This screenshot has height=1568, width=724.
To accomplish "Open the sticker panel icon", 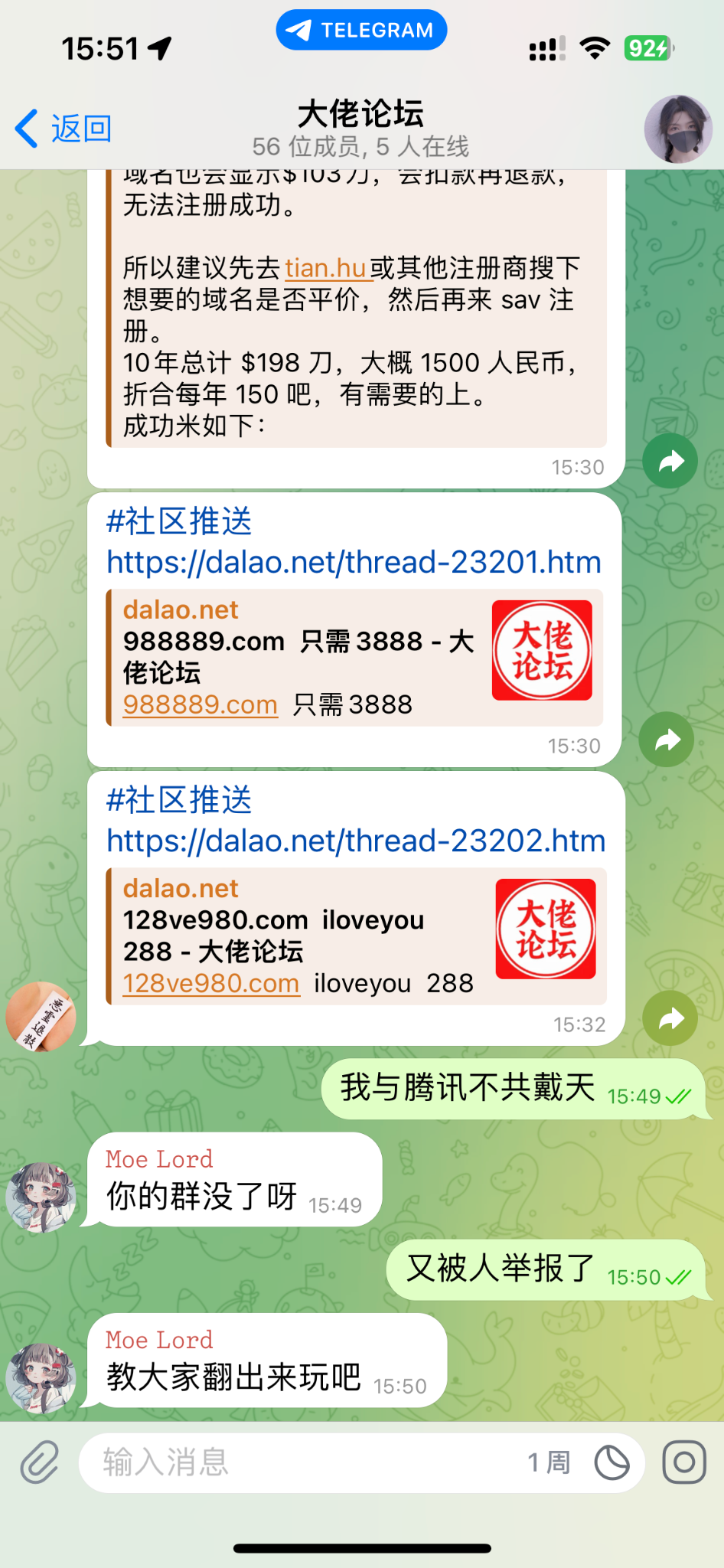I will [x=612, y=1462].
